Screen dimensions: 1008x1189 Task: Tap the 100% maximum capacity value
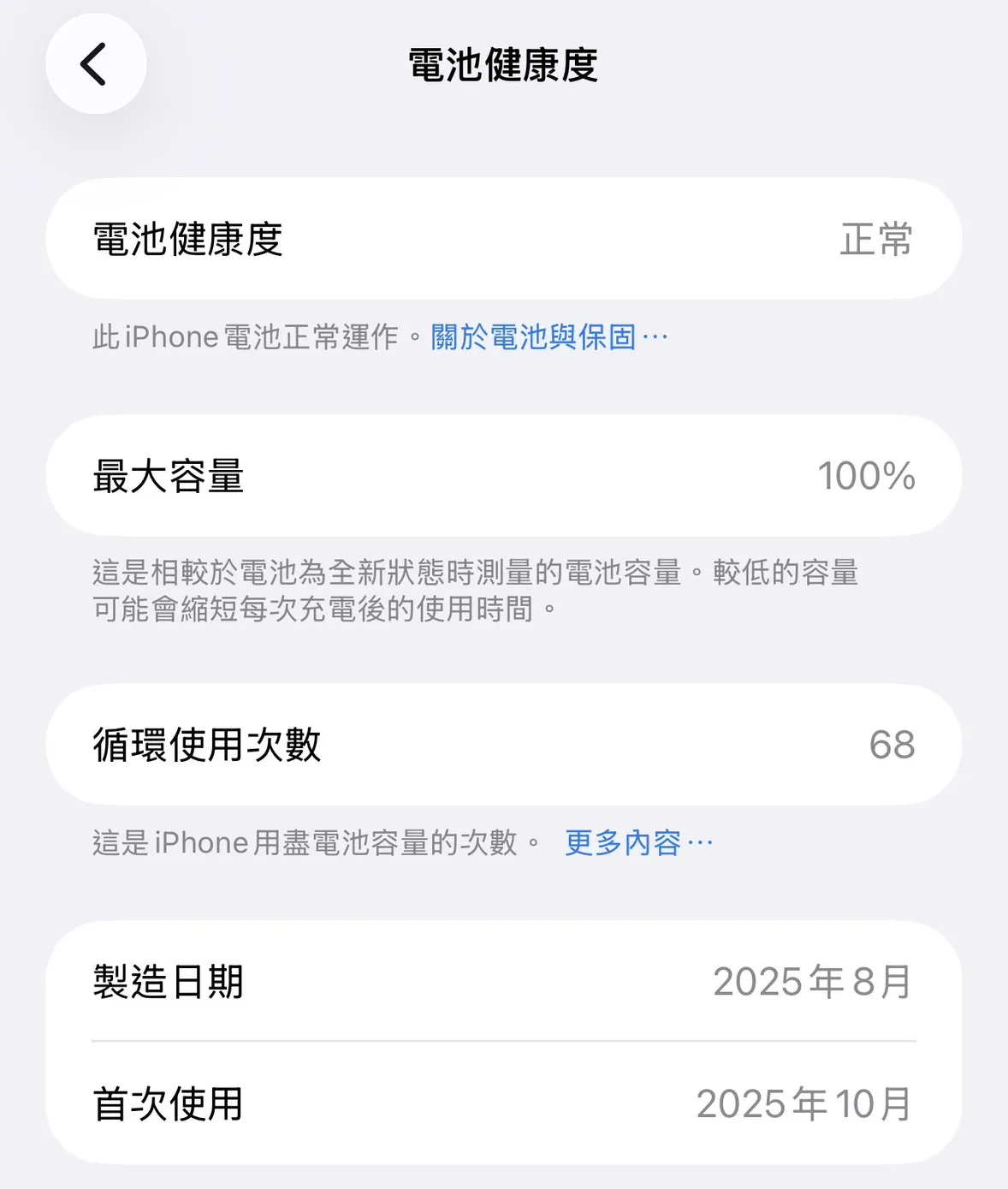(x=866, y=476)
